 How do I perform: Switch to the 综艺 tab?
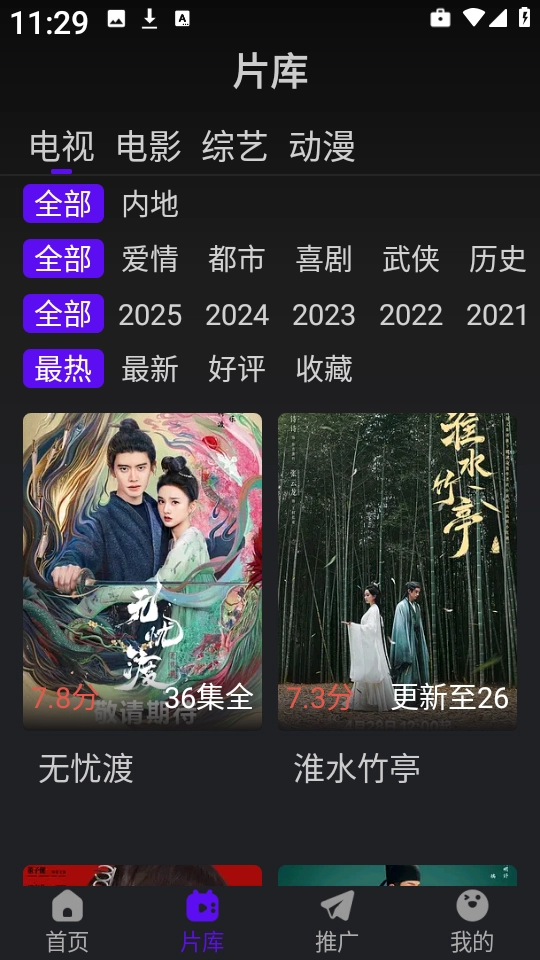235,146
